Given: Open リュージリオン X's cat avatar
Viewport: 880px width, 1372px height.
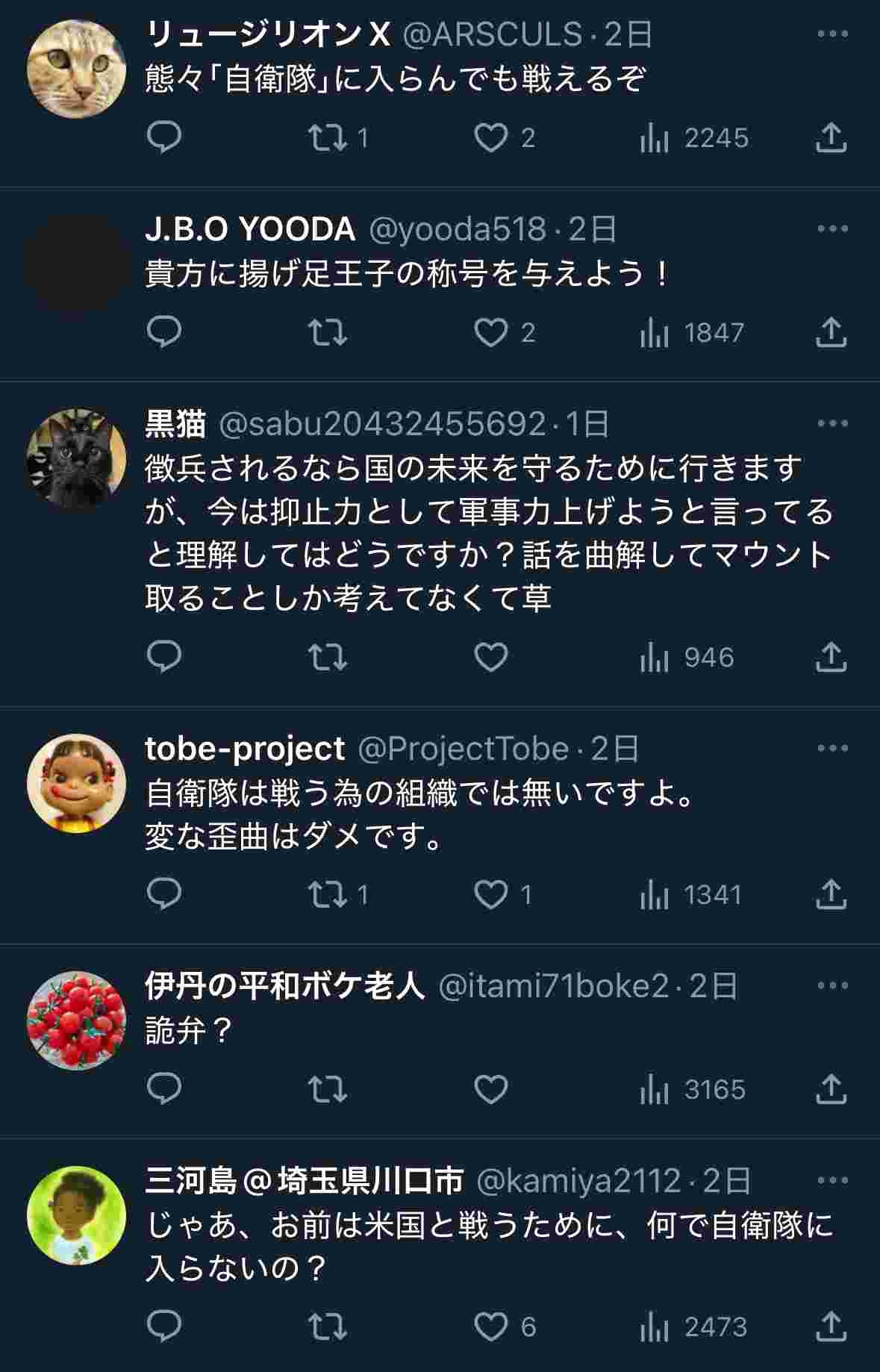Looking at the screenshot, I should [x=76, y=69].
